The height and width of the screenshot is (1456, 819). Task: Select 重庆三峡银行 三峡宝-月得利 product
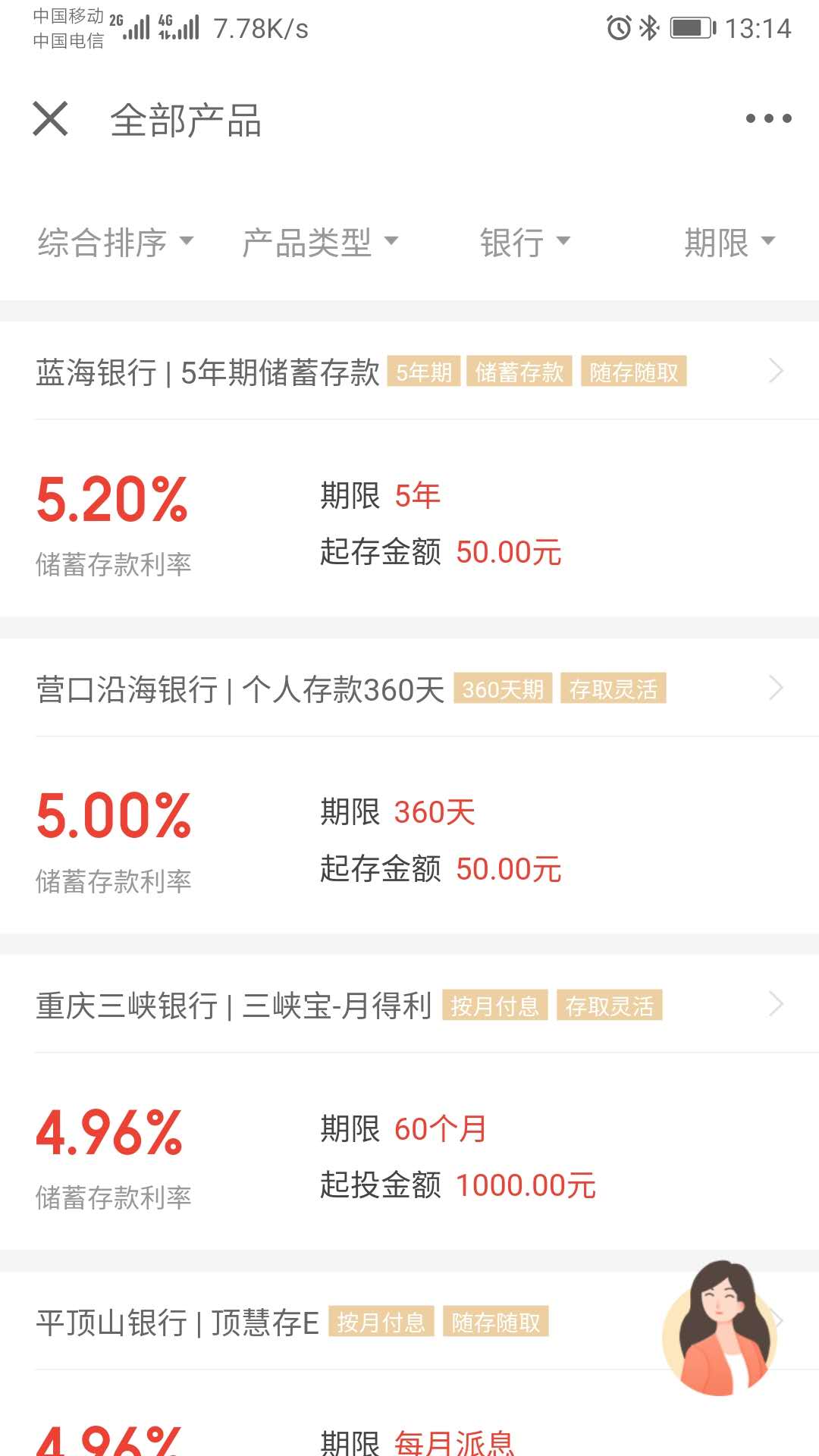[x=409, y=1006]
